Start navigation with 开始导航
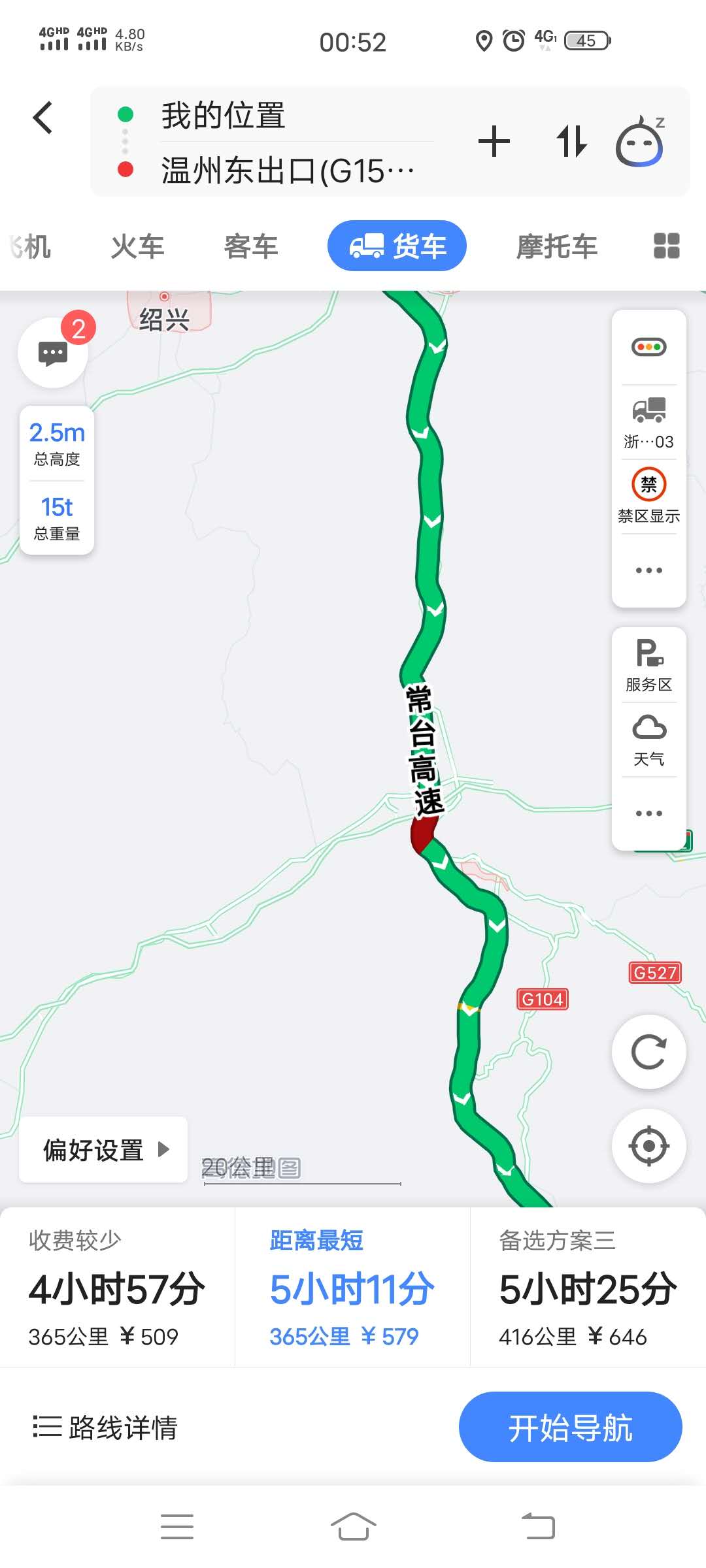 click(x=570, y=1427)
